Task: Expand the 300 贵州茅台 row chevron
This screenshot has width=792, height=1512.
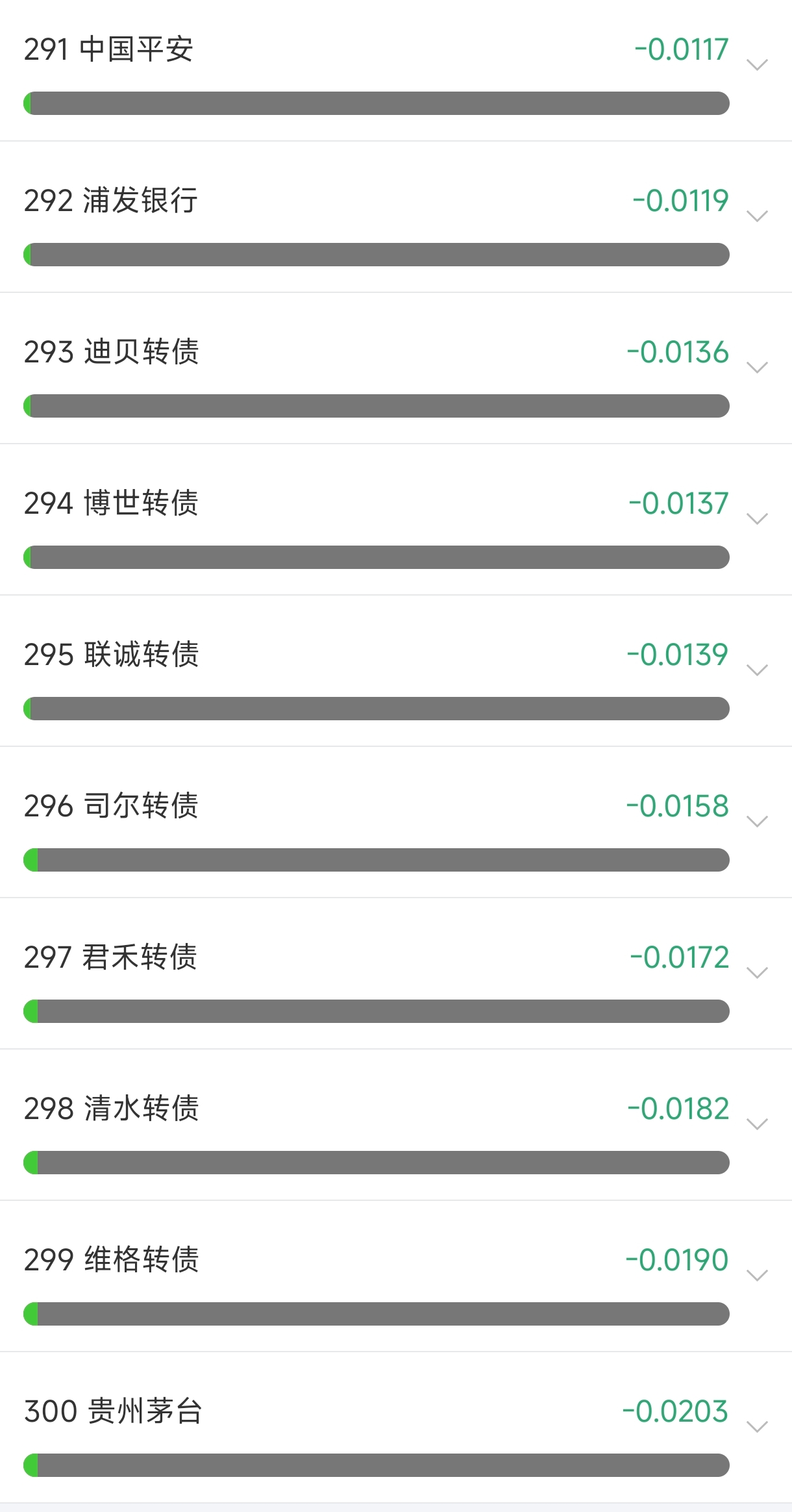Action: click(757, 1427)
